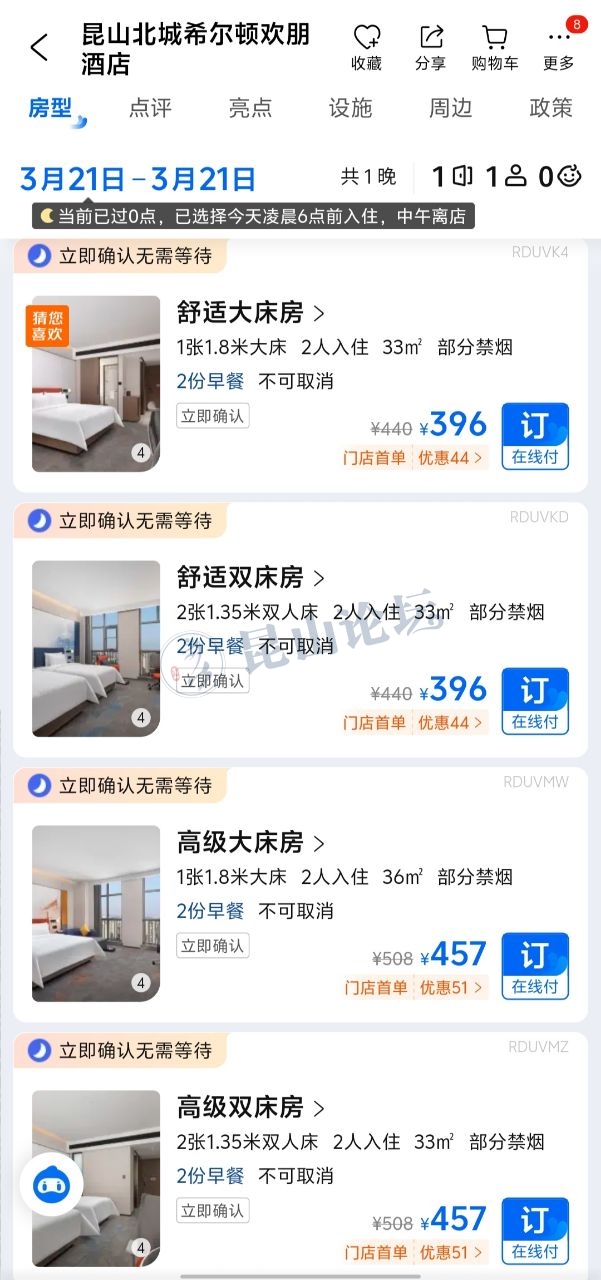This screenshot has height=1280, width=601.
Task: Share this hotel via 分享
Action: pos(430,47)
